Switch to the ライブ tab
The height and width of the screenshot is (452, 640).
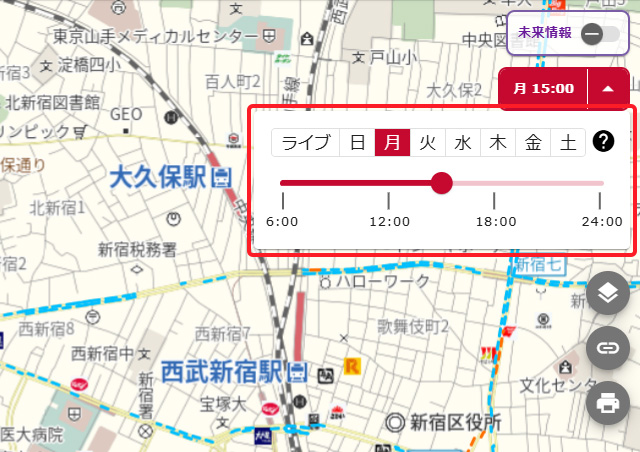[305, 142]
